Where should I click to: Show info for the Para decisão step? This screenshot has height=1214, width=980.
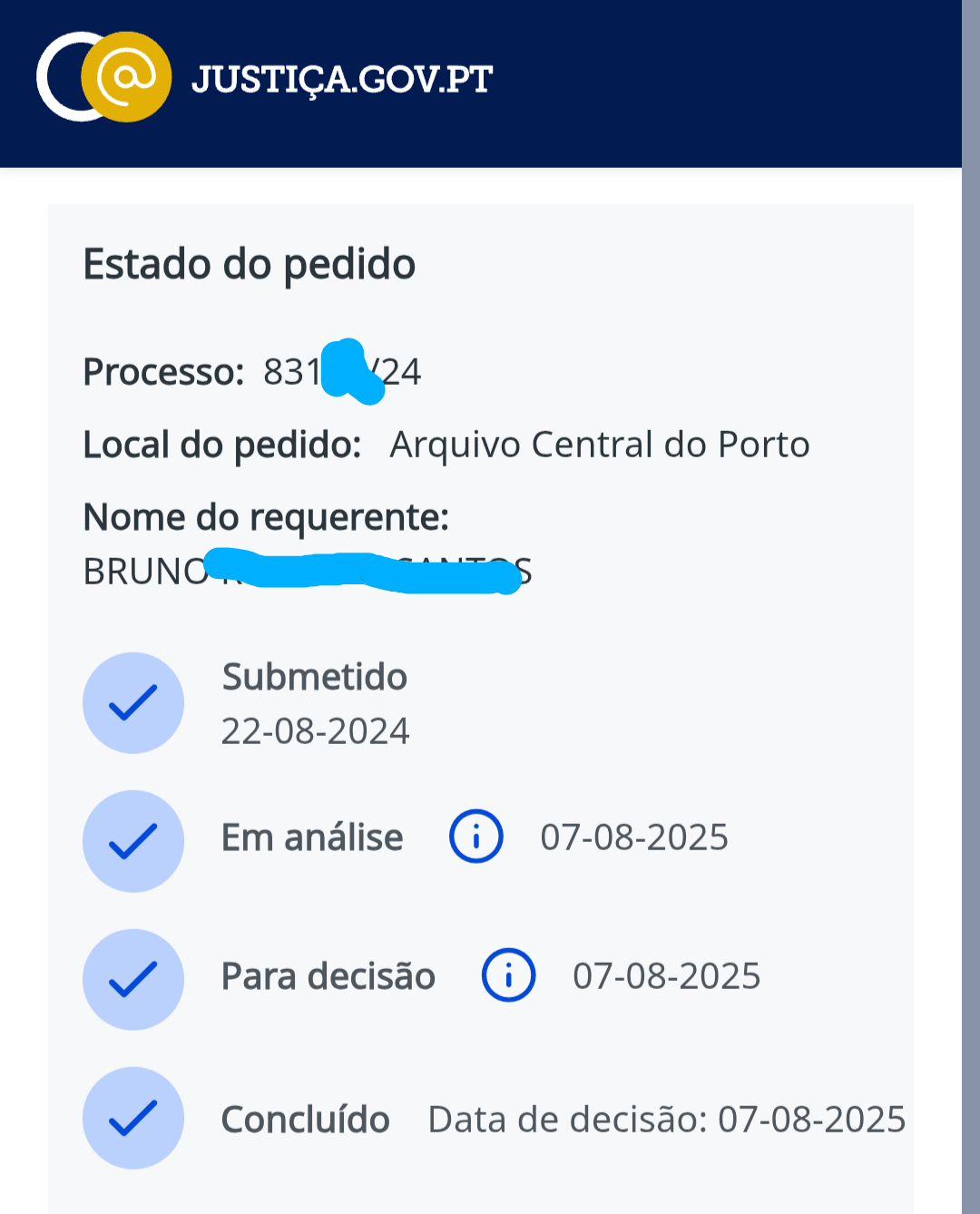point(508,975)
